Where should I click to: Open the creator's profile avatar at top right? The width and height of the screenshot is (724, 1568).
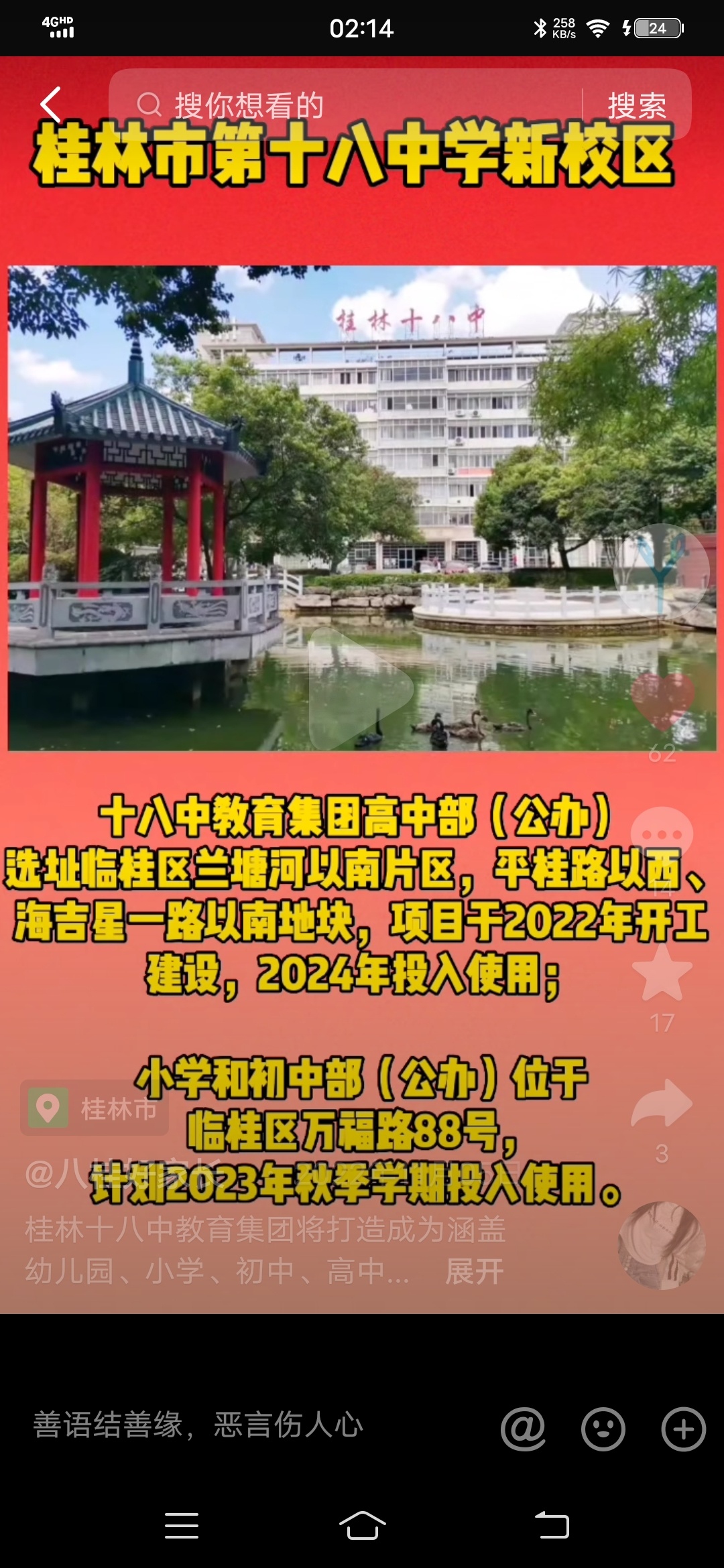pos(660,571)
